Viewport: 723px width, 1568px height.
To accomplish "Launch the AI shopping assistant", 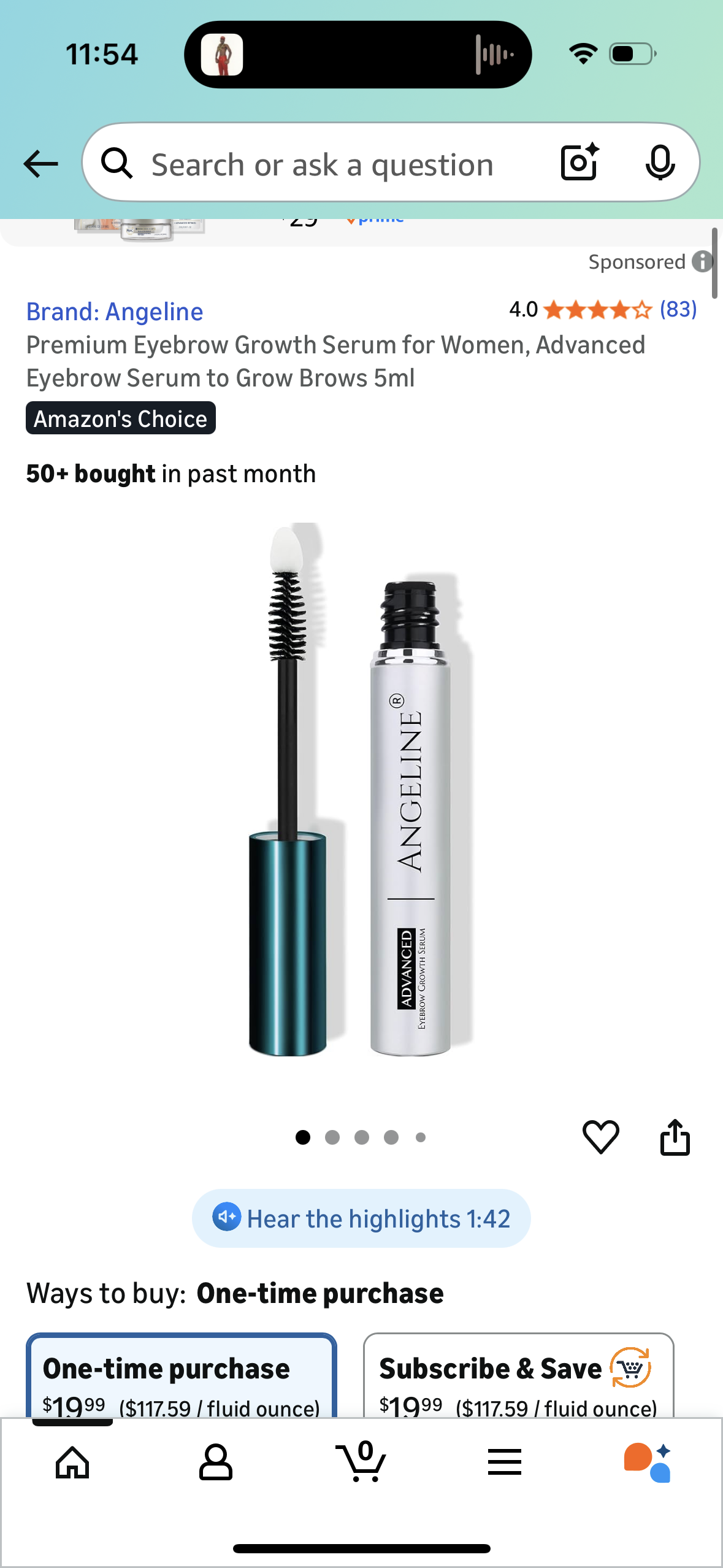I will pyautogui.click(x=648, y=1462).
